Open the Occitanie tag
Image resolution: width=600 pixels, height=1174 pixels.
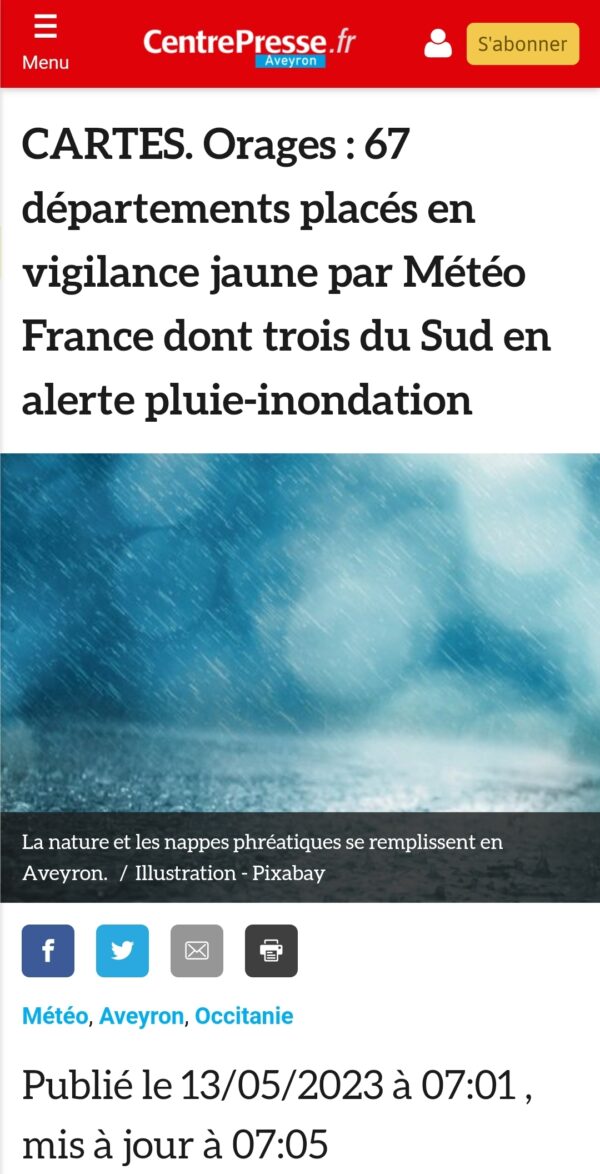point(244,1017)
